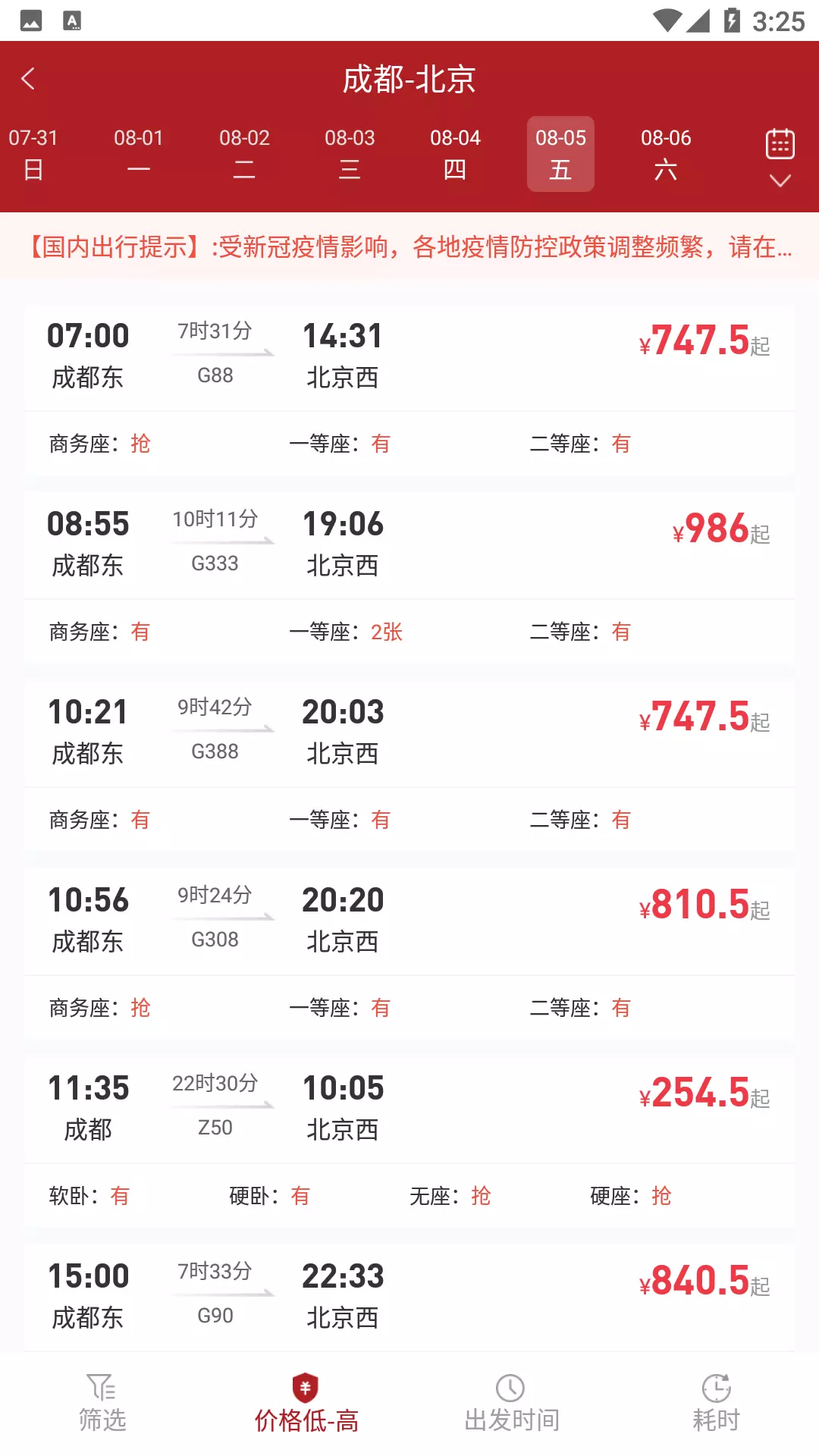819x1456 pixels.
Task: Choose date 08-03 三
Action: pyautogui.click(x=350, y=154)
